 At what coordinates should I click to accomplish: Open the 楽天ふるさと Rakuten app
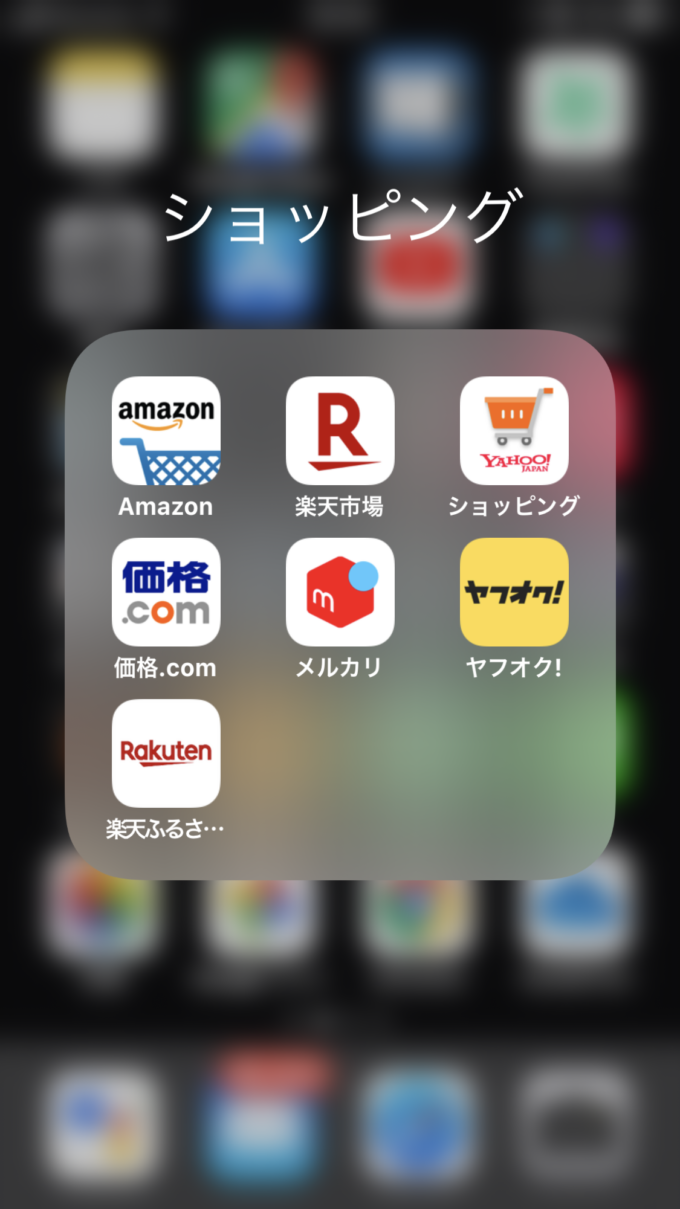[166, 754]
